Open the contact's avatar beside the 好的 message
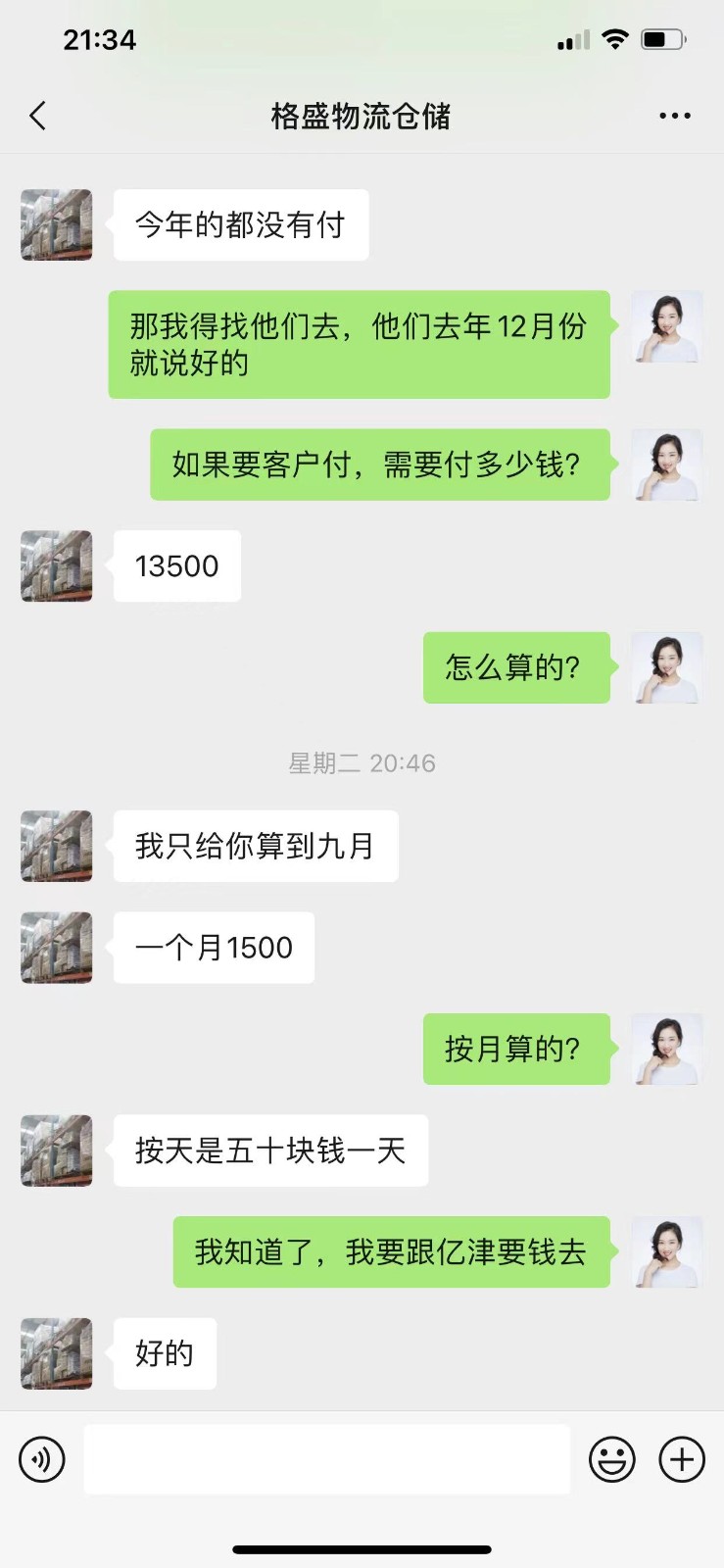The image size is (724, 1568). click(x=57, y=1353)
